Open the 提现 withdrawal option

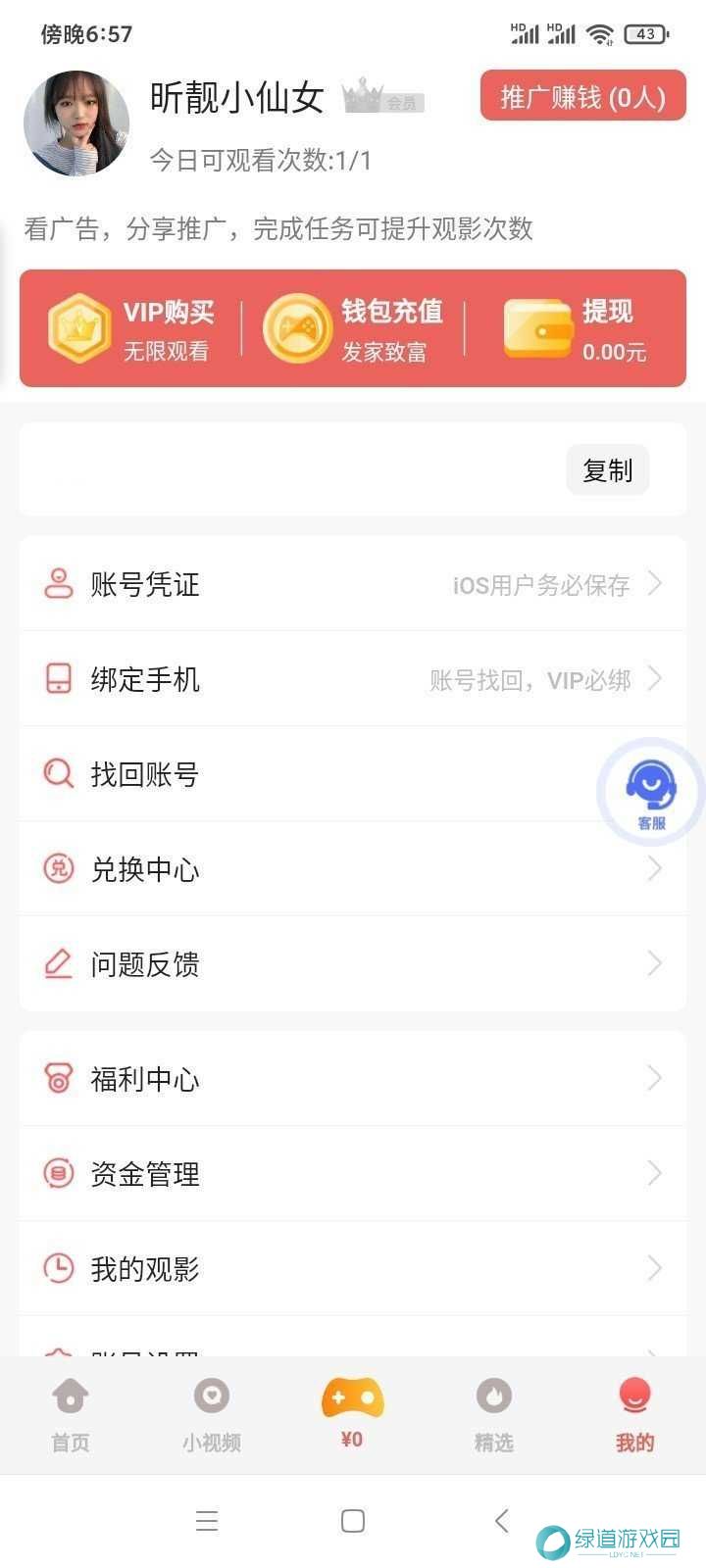[577, 328]
